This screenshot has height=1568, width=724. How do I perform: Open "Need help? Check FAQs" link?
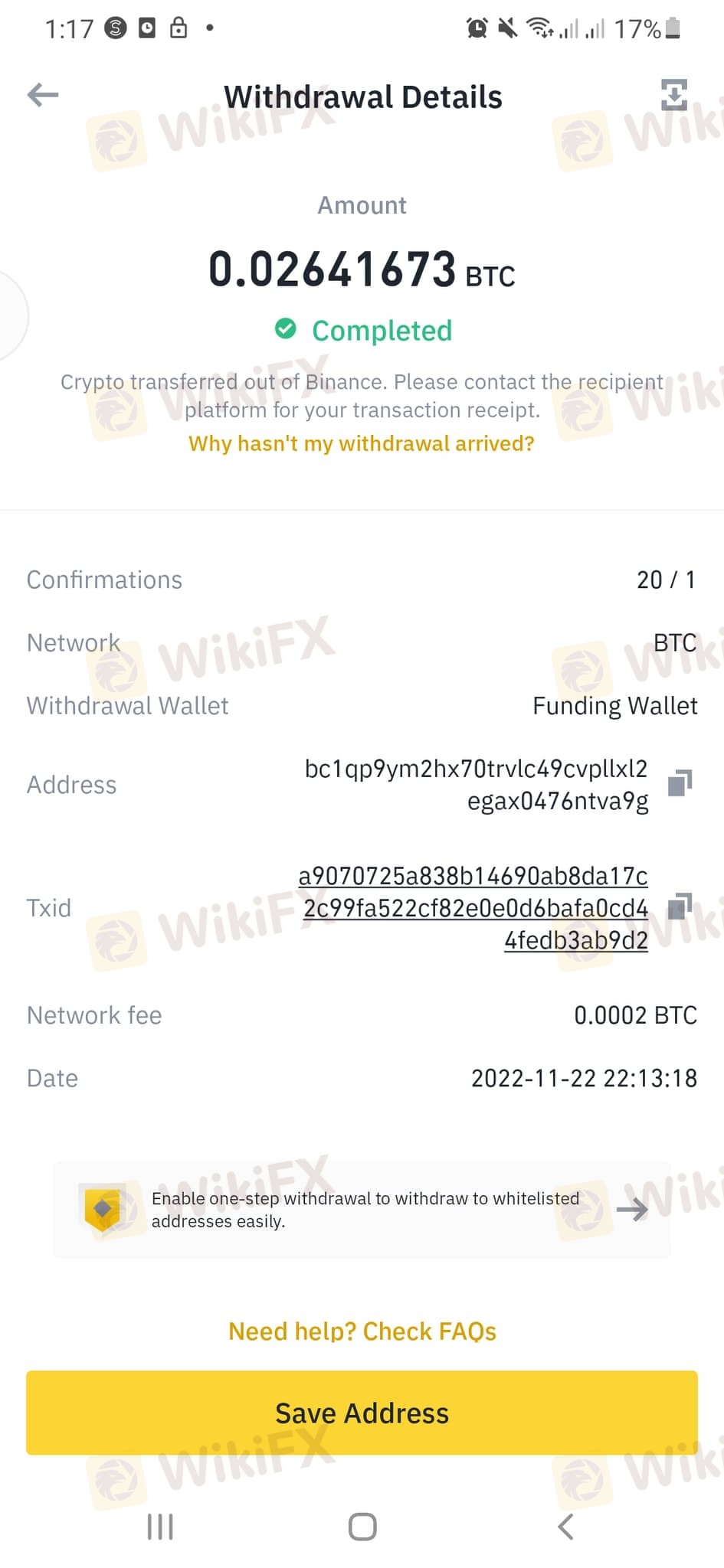362,1331
